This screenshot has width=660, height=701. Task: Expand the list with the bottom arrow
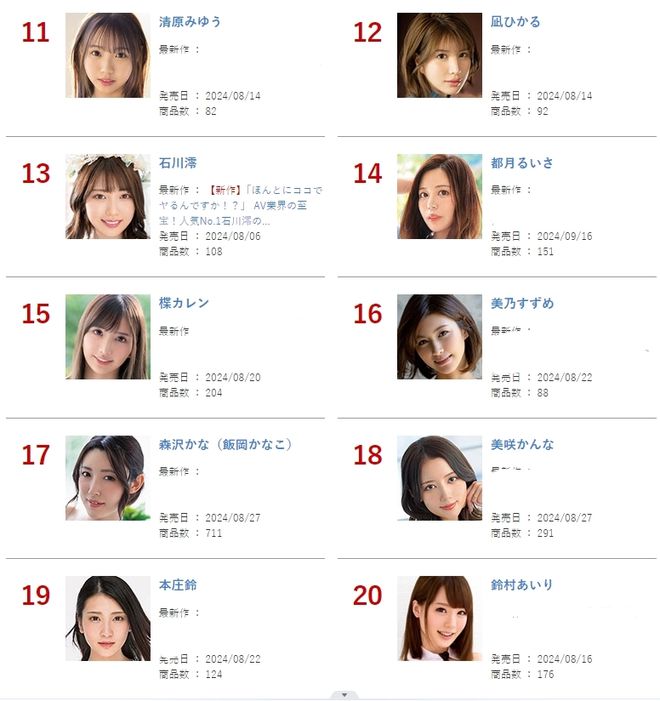344,694
